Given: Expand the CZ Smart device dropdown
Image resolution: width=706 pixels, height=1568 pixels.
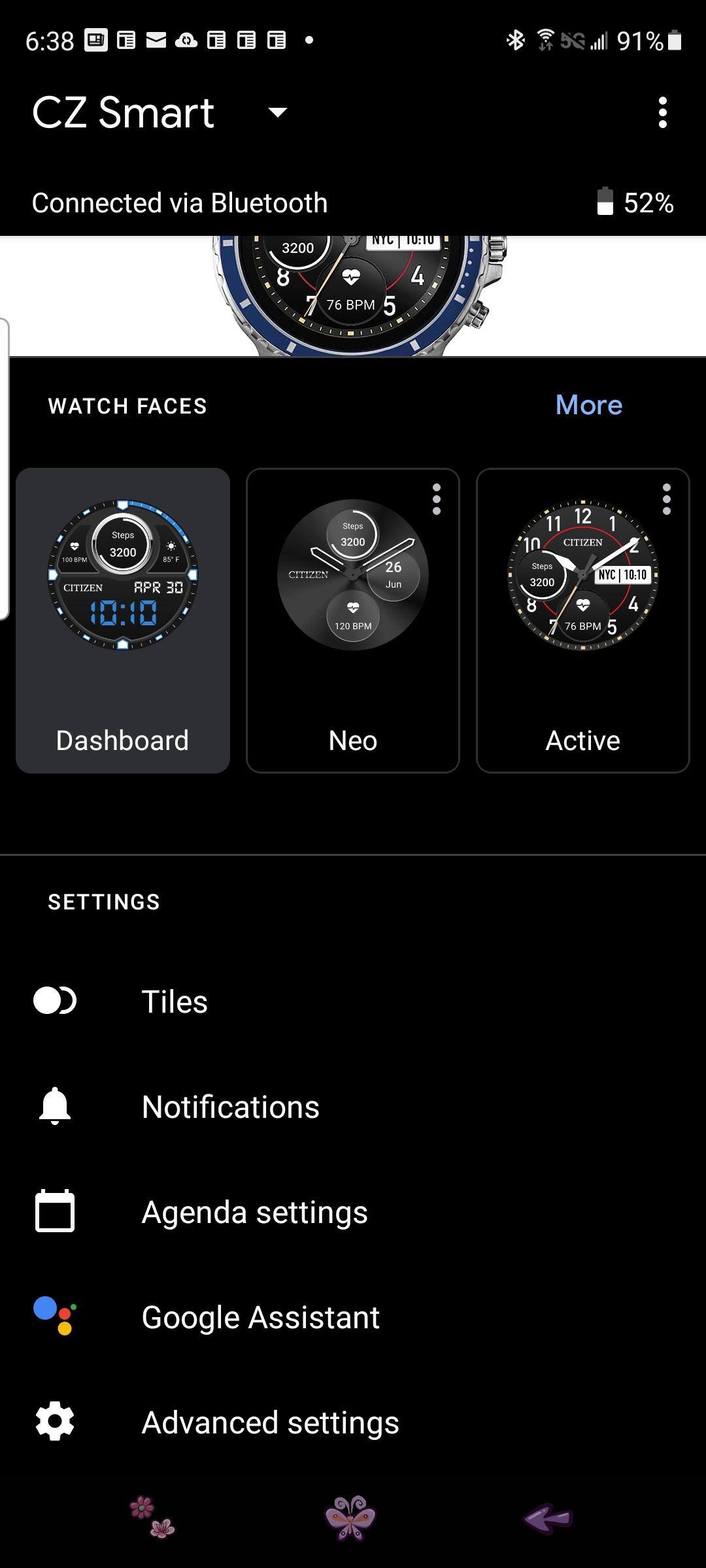Looking at the screenshot, I should [278, 112].
